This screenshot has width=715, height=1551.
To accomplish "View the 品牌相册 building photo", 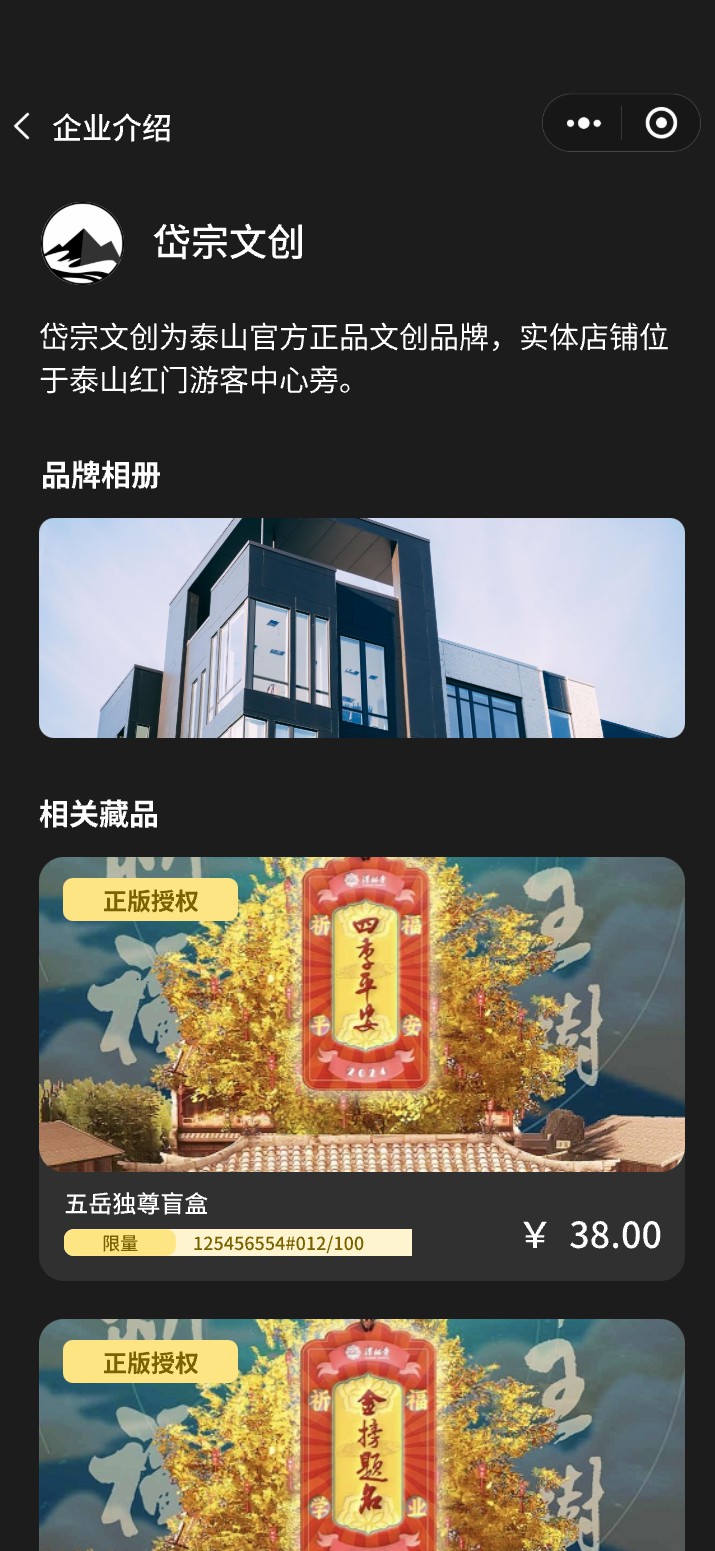I will tap(361, 627).
